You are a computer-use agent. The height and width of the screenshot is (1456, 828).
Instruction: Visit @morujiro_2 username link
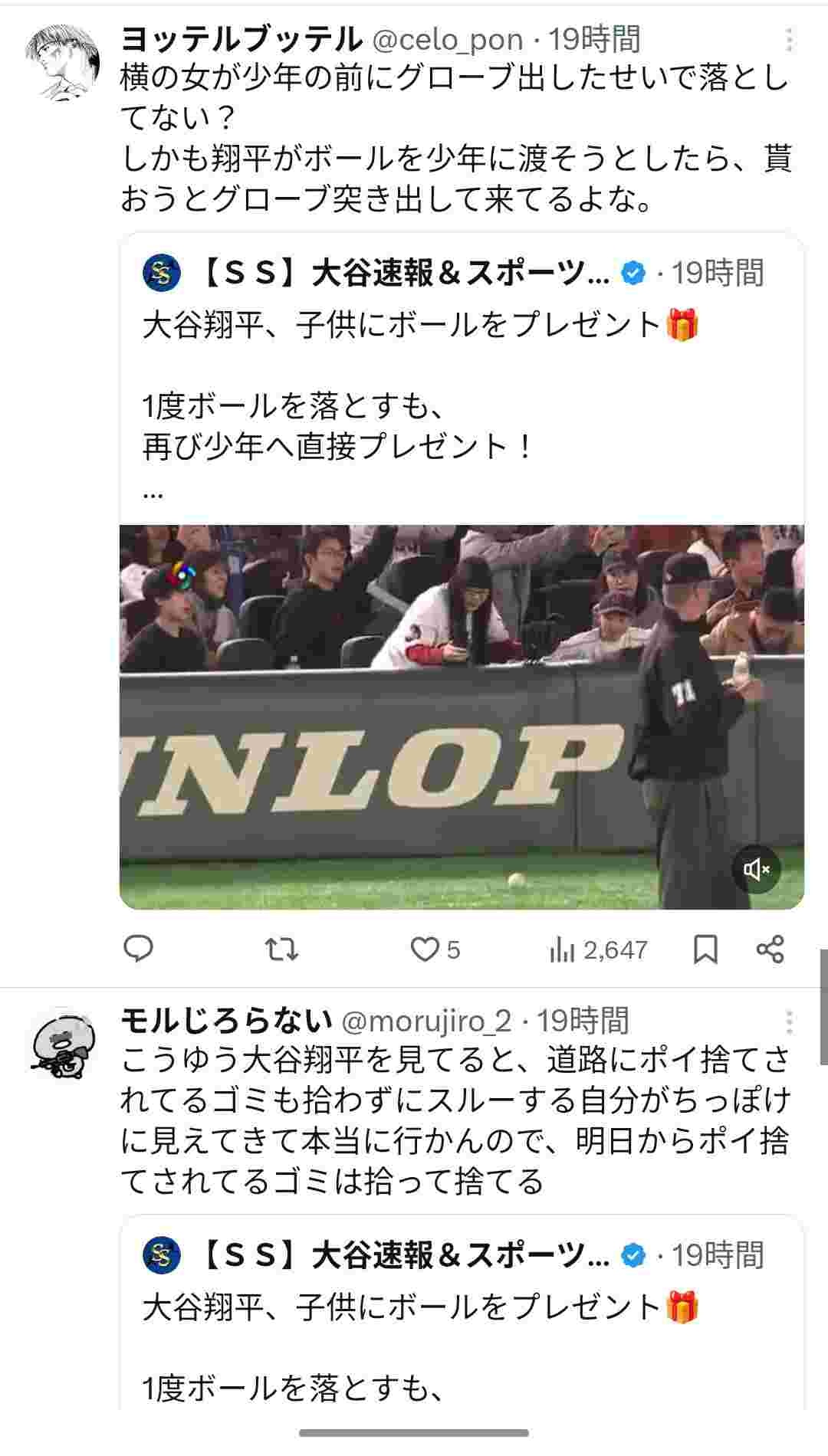click(426, 1021)
